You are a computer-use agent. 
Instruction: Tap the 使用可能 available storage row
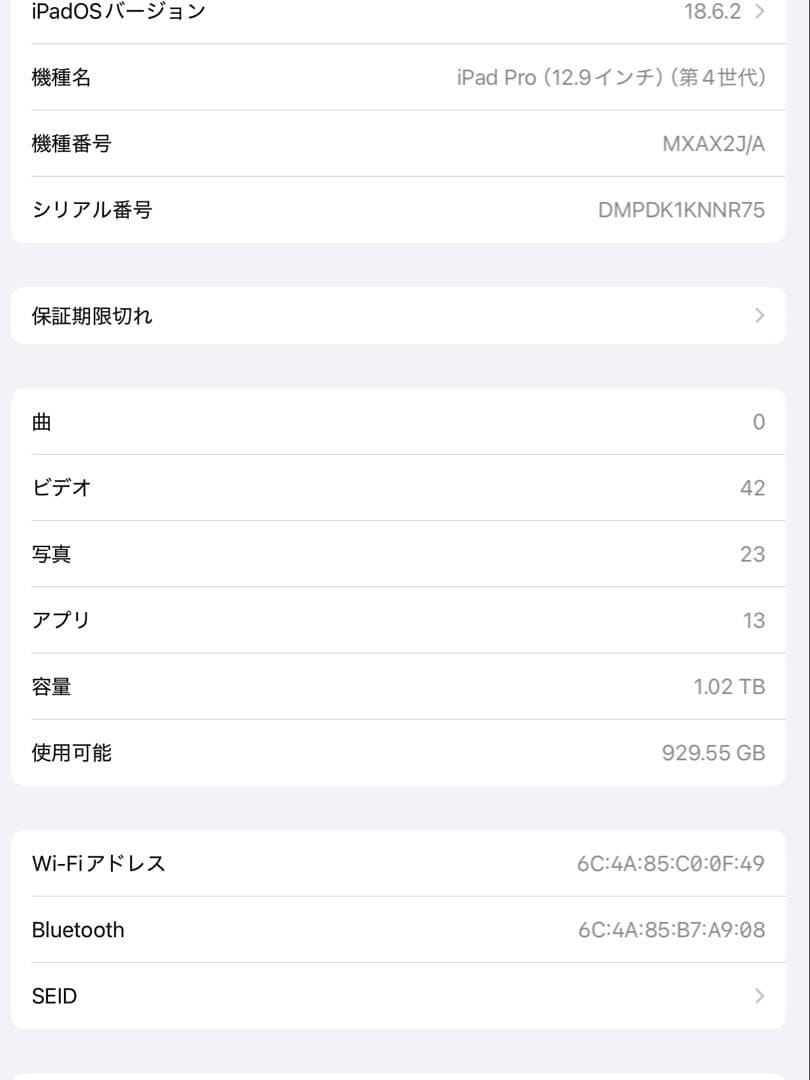[400, 752]
